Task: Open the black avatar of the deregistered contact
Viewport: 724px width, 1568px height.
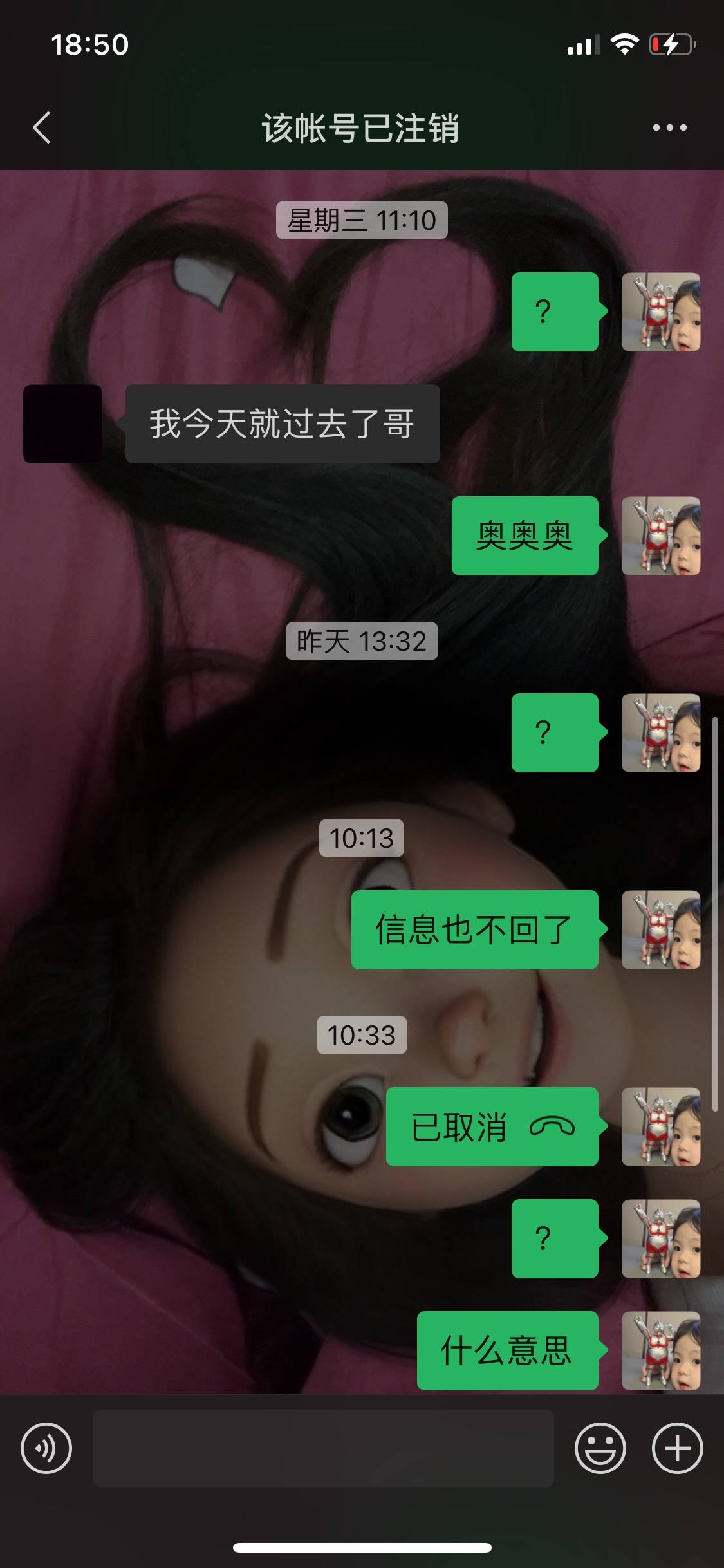Action: 62,424
